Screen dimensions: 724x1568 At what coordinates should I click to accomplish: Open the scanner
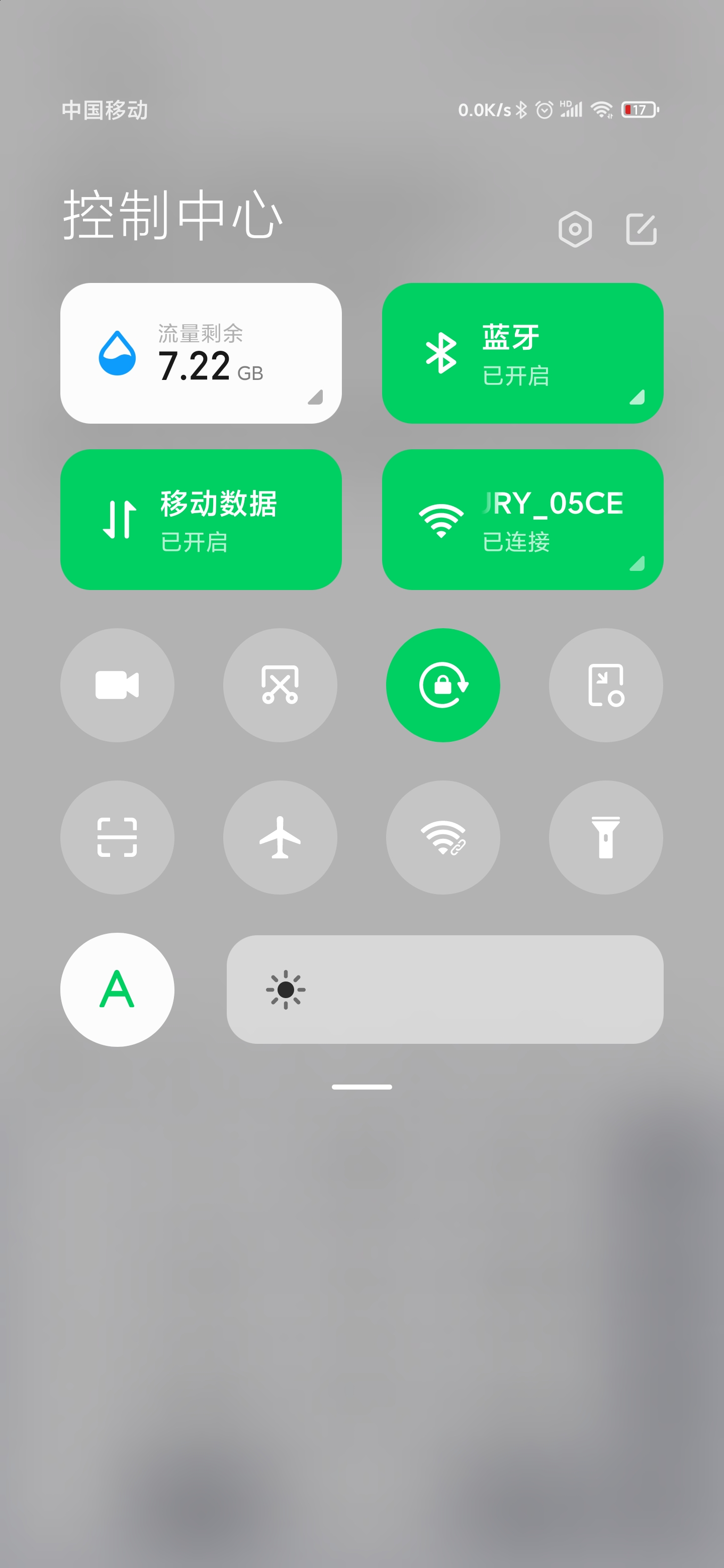click(x=118, y=837)
